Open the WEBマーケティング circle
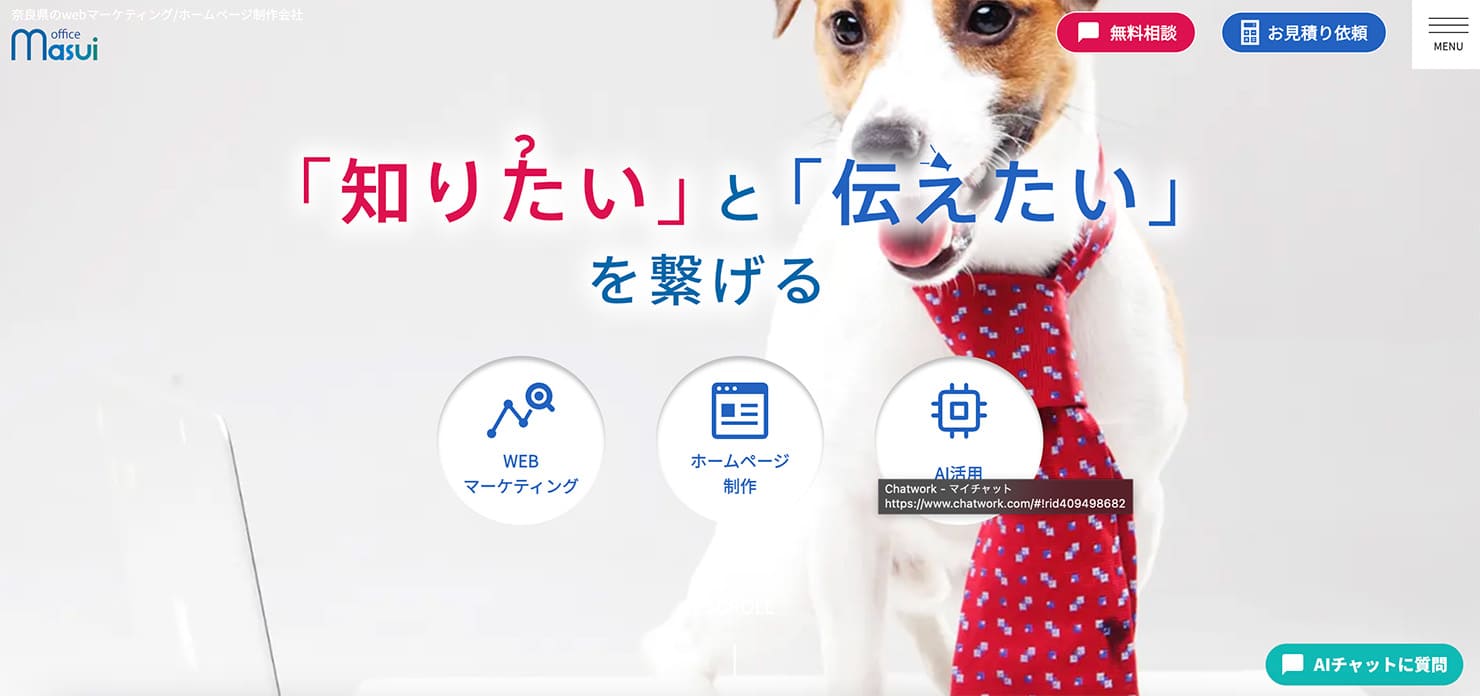 [x=521, y=440]
